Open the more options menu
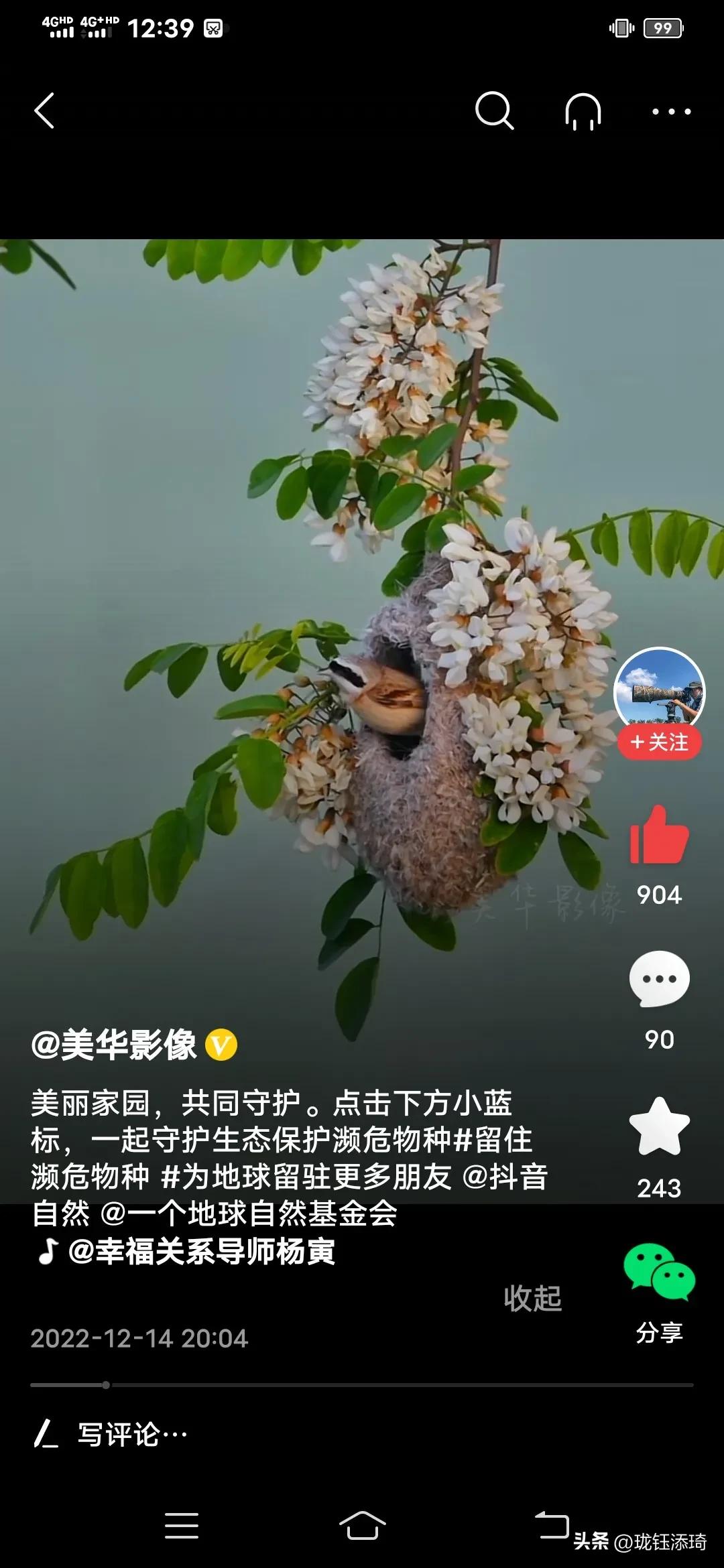Viewport: 724px width, 1568px height. coord(670,113)
